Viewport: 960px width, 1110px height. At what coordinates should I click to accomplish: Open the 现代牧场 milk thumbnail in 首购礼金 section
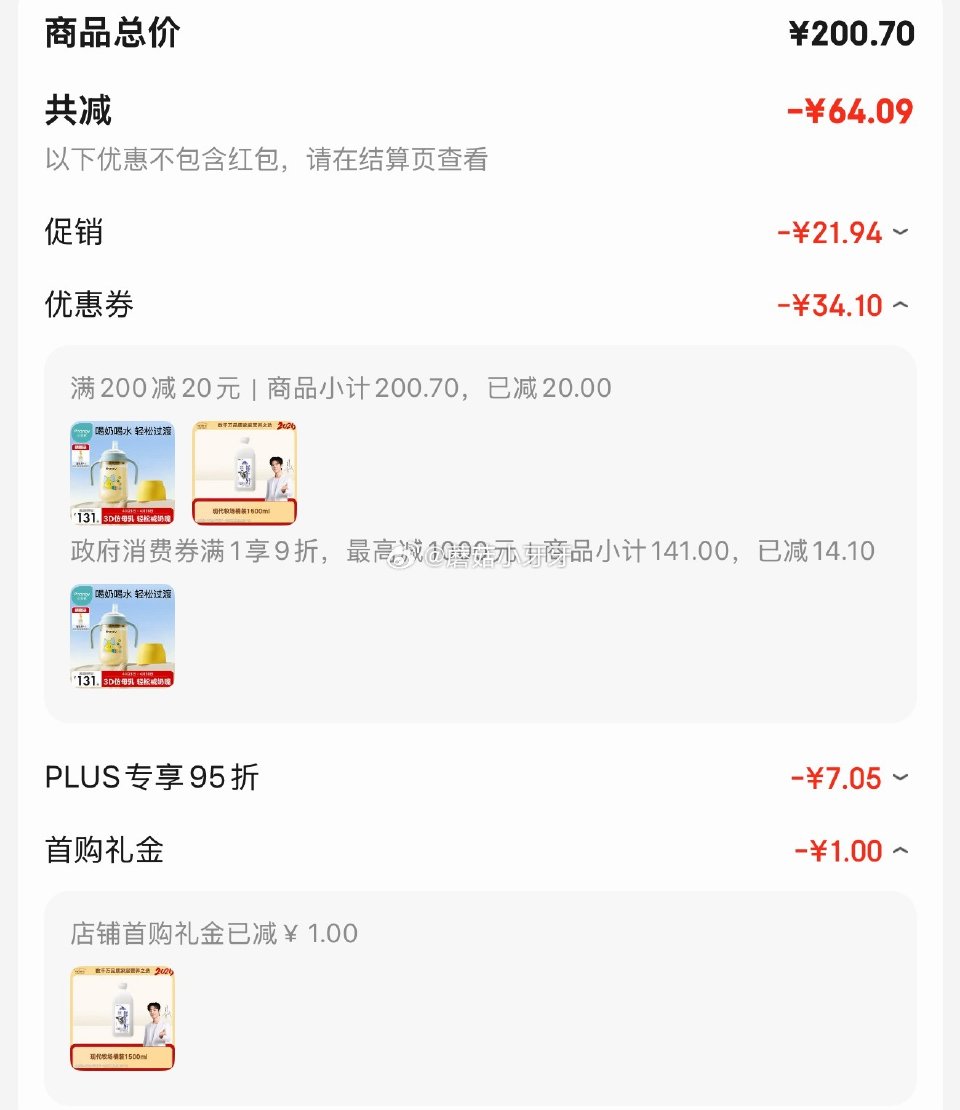point(120,1016)
